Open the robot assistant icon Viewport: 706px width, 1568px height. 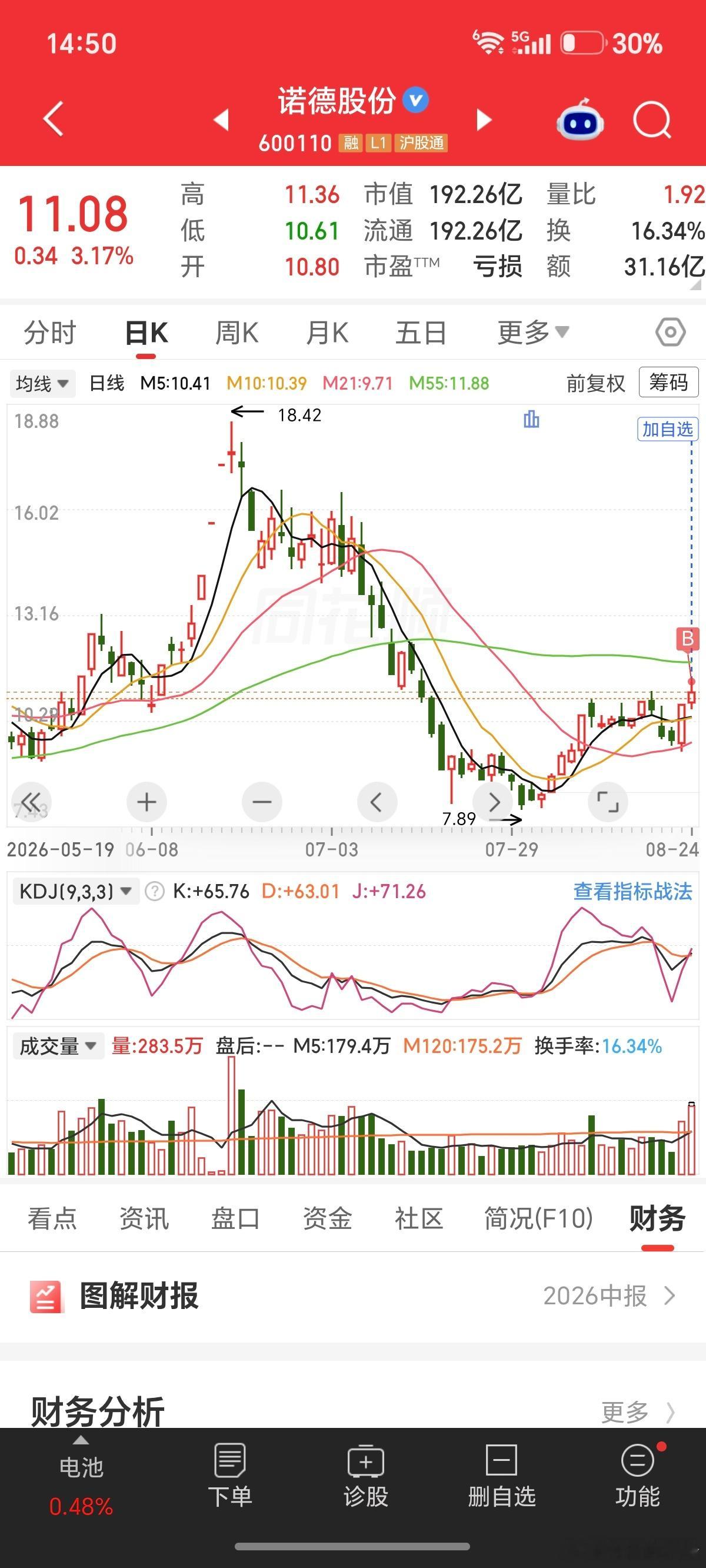pos(580,120)
